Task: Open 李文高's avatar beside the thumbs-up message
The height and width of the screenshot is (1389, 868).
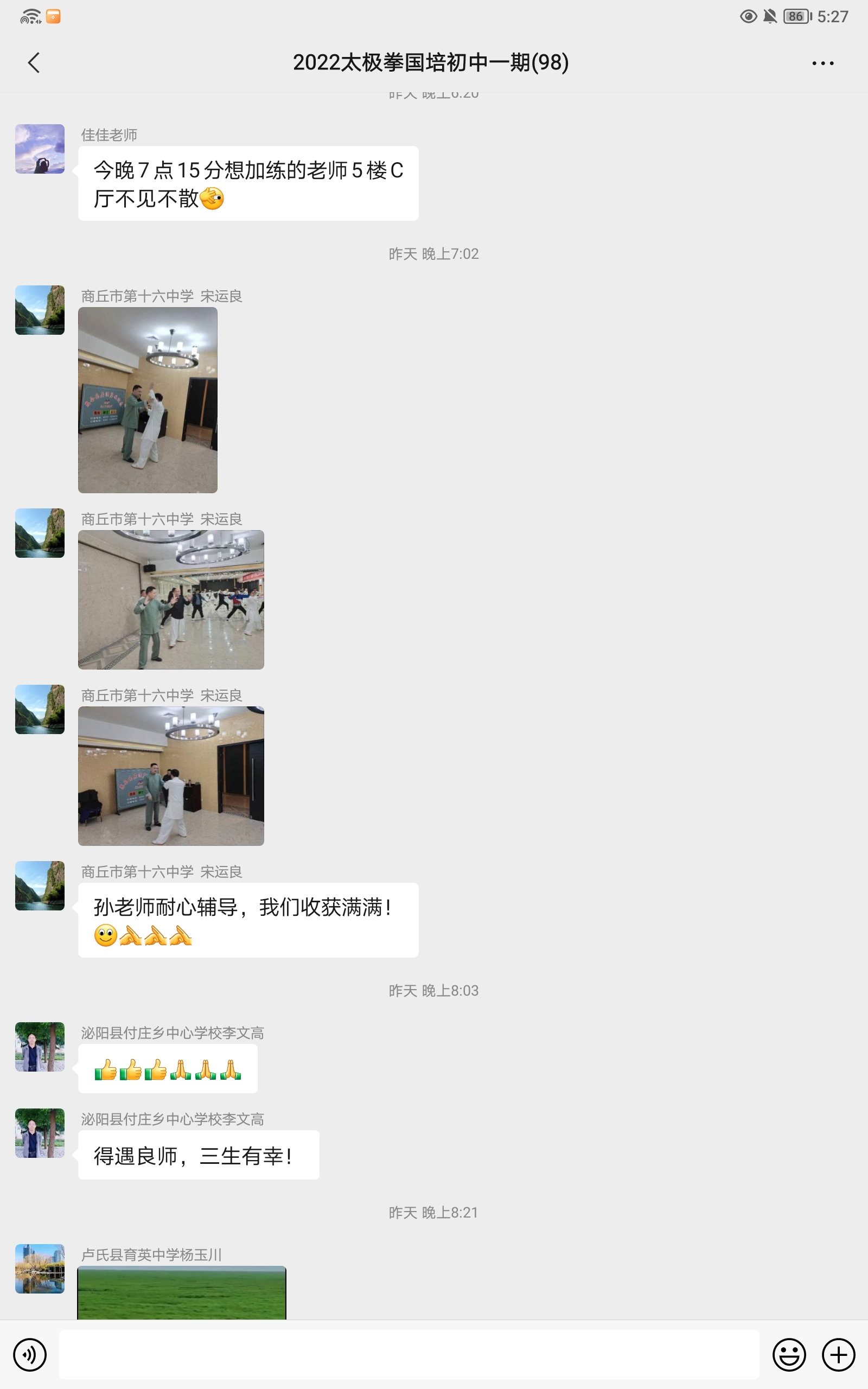Action: click(x=40, y=1046)
